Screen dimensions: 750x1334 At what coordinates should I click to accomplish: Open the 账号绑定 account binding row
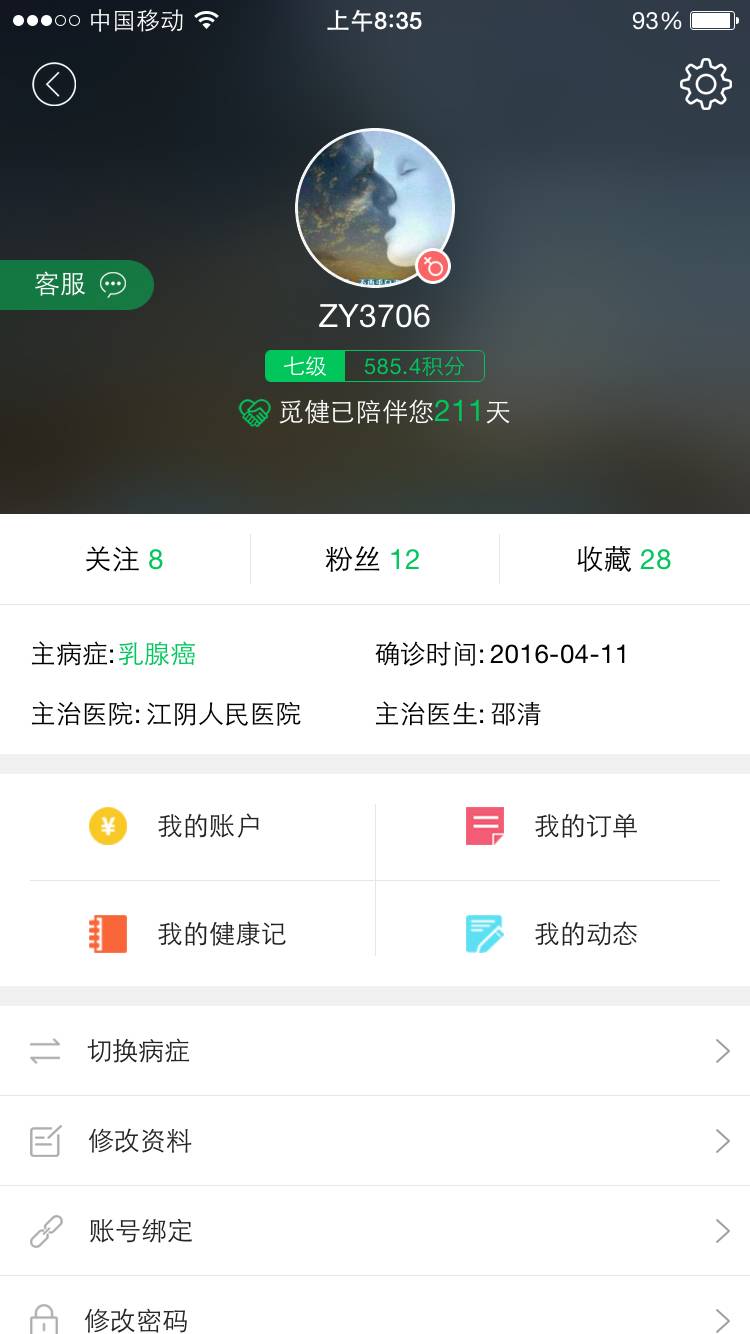(x=375, y=1231)
